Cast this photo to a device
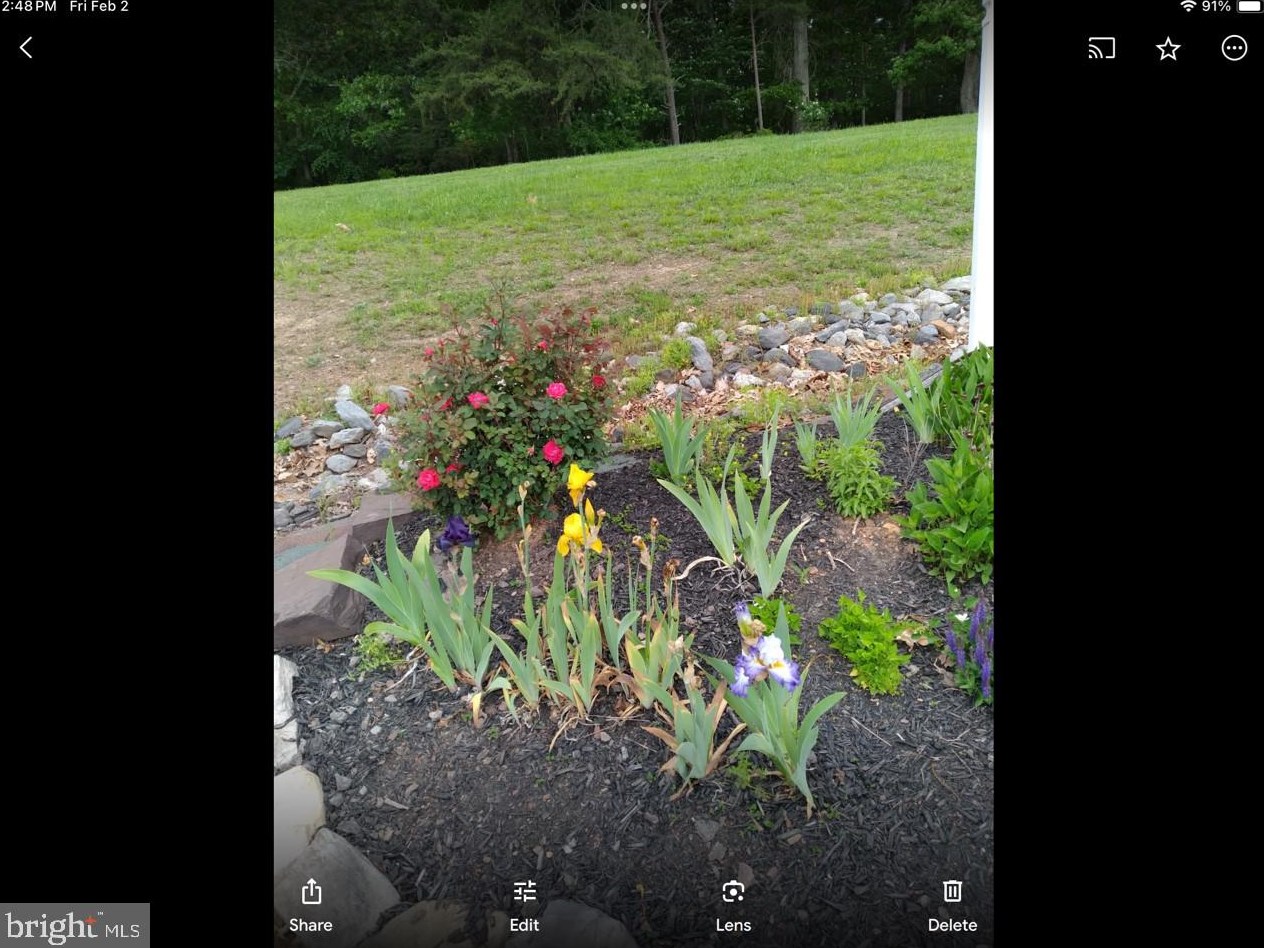This screenshot has height=948, width=1264. tap(1101, 48)
